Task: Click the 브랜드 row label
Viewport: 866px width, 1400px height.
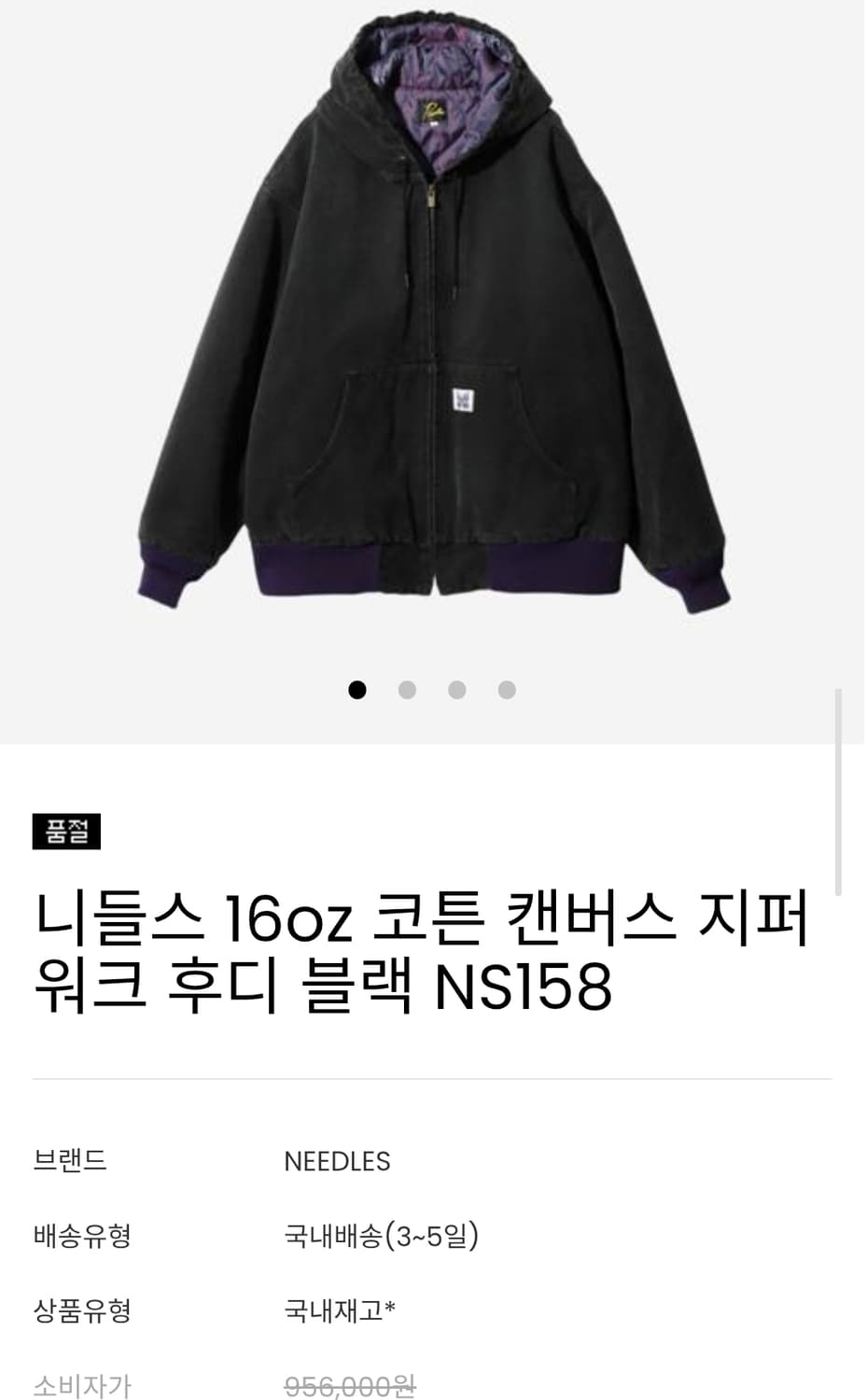Action: click(x=70, y=1163)
